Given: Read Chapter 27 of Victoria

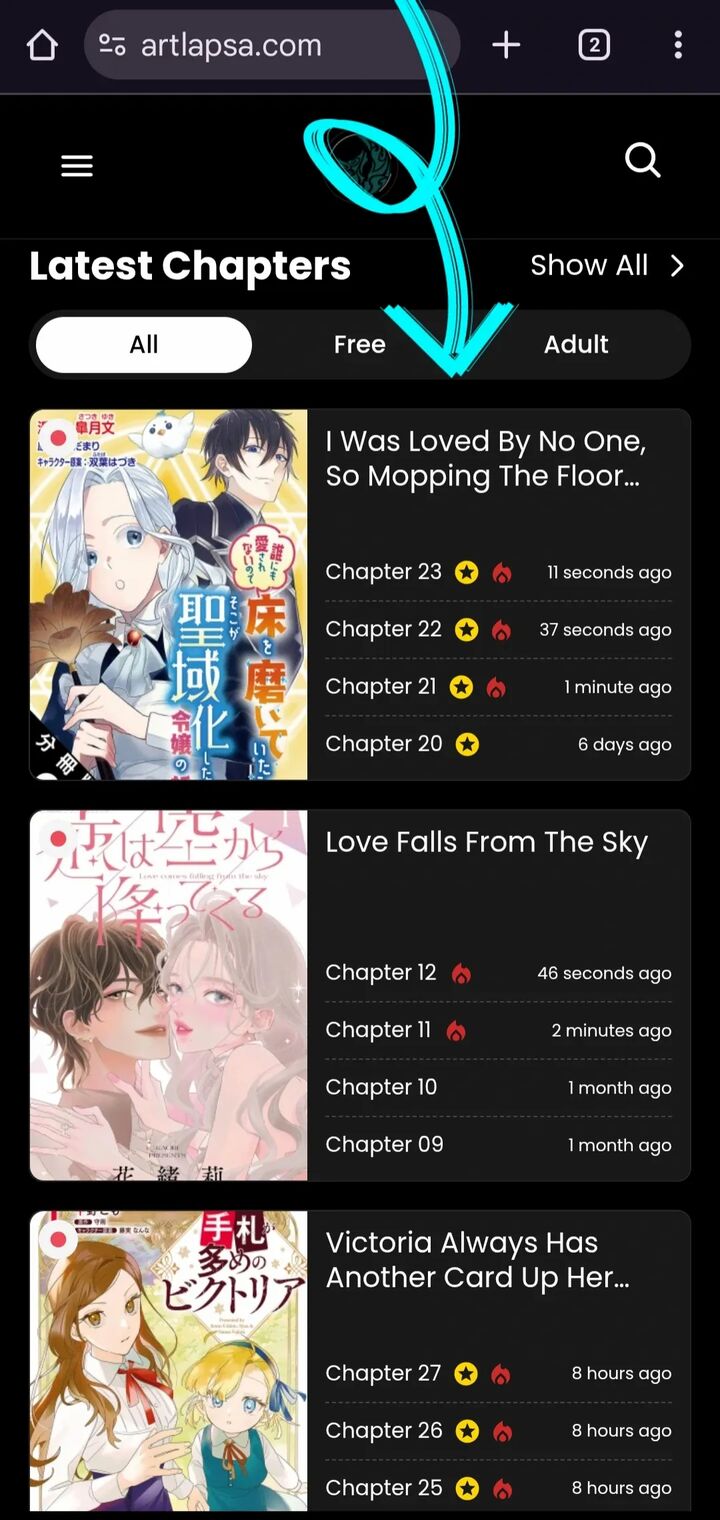Looking at the screenshot, I should (x=383, y=1374).
